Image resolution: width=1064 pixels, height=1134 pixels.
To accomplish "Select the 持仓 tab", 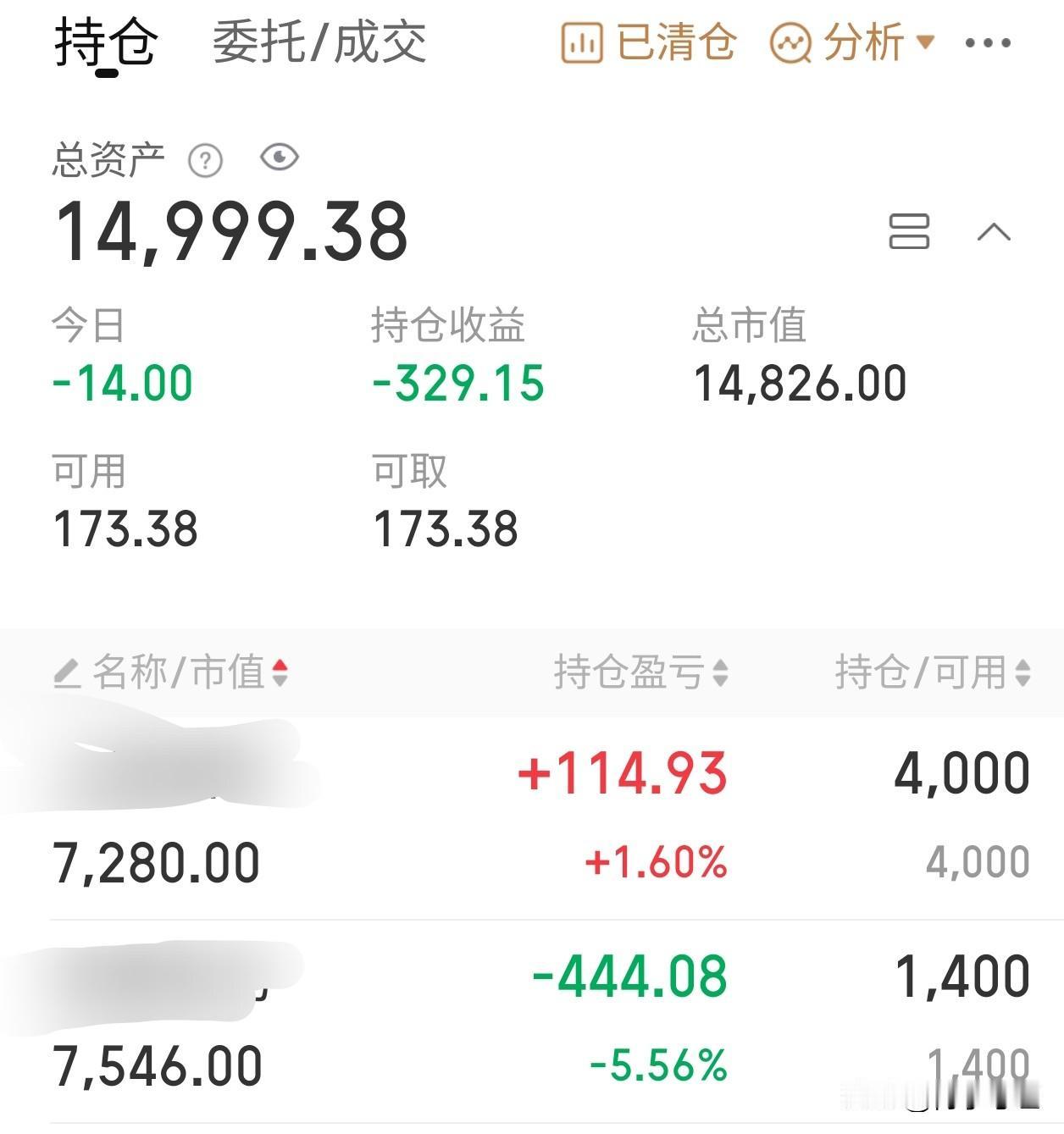I will click(x=106, y=42).
